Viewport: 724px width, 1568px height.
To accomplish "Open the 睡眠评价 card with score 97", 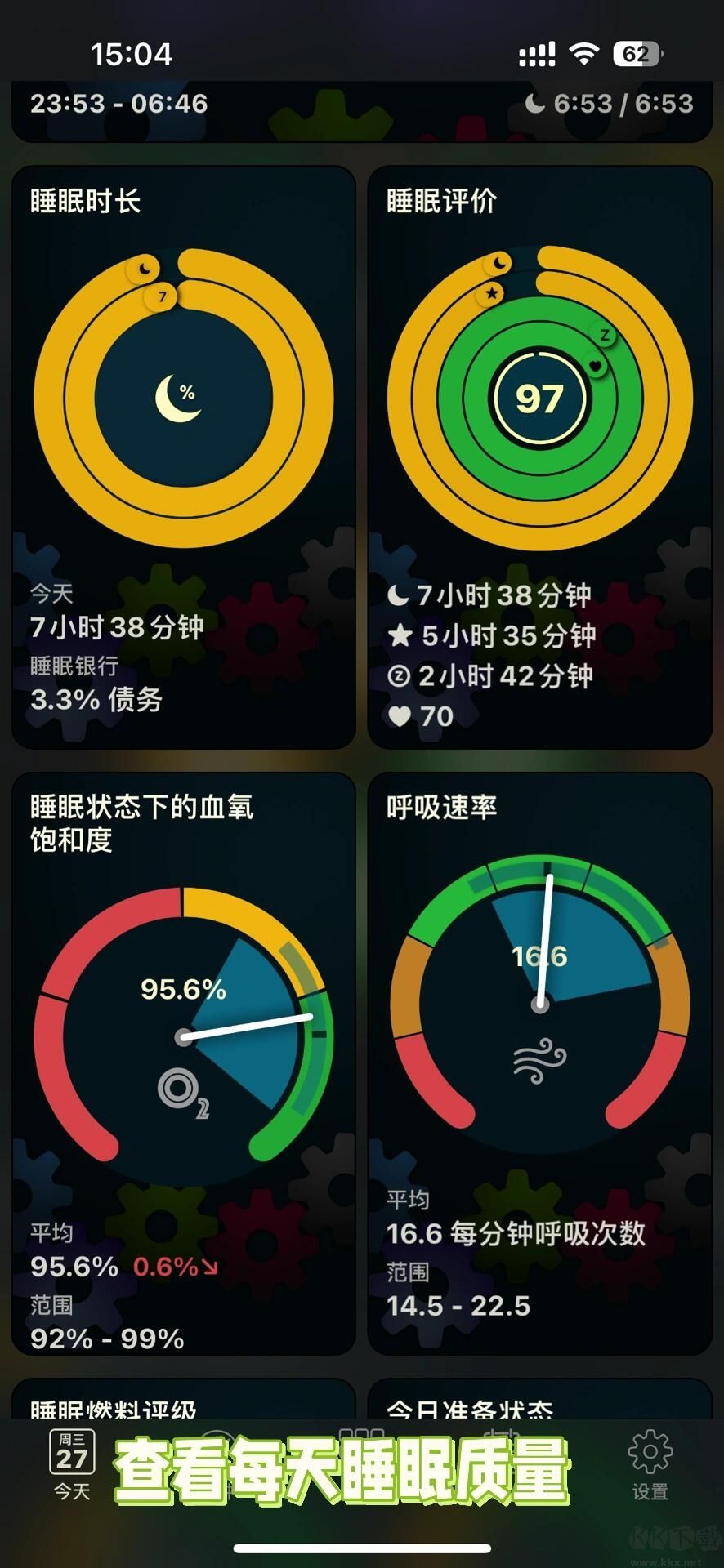I will (x=539, y=457).
